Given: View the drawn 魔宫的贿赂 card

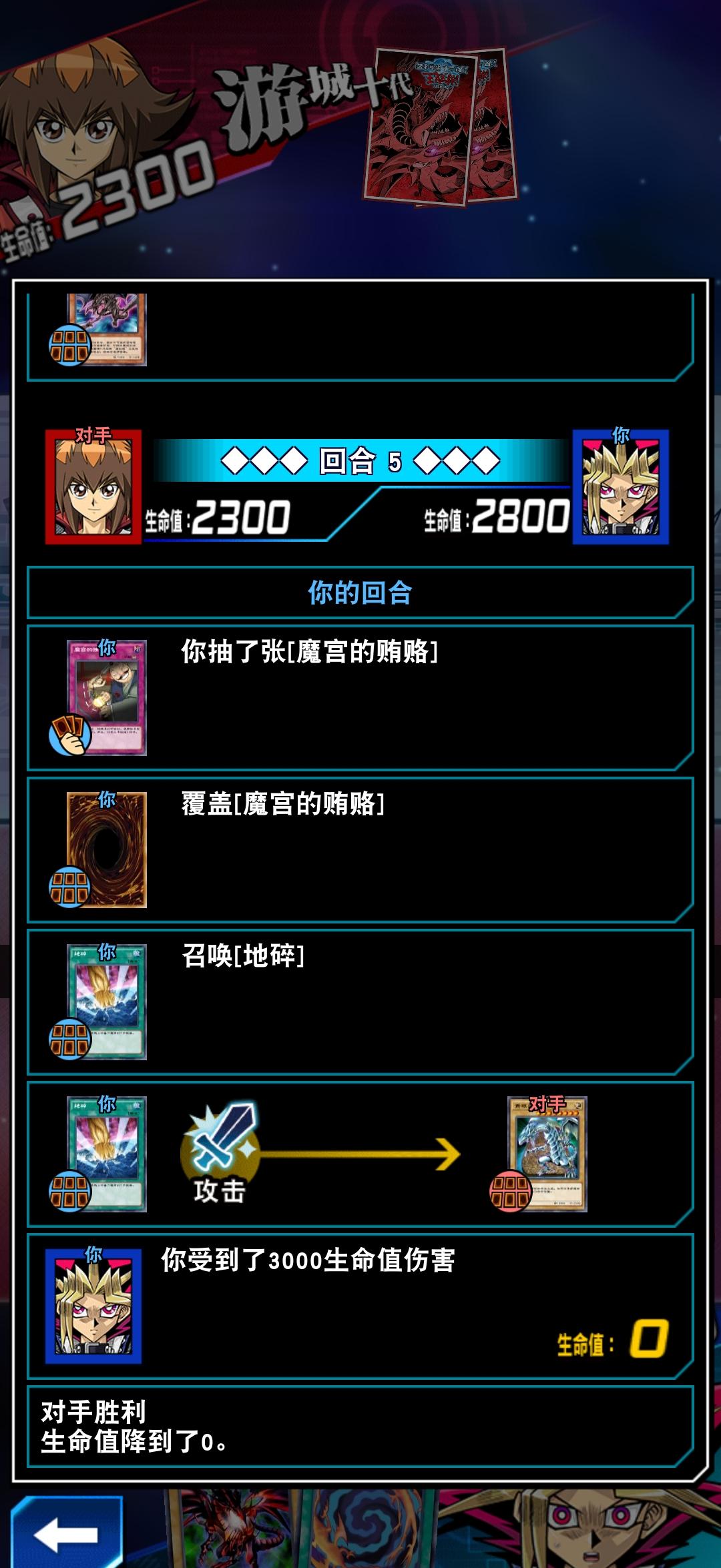Looking at the screenshot, I should (x=106, y=697).
